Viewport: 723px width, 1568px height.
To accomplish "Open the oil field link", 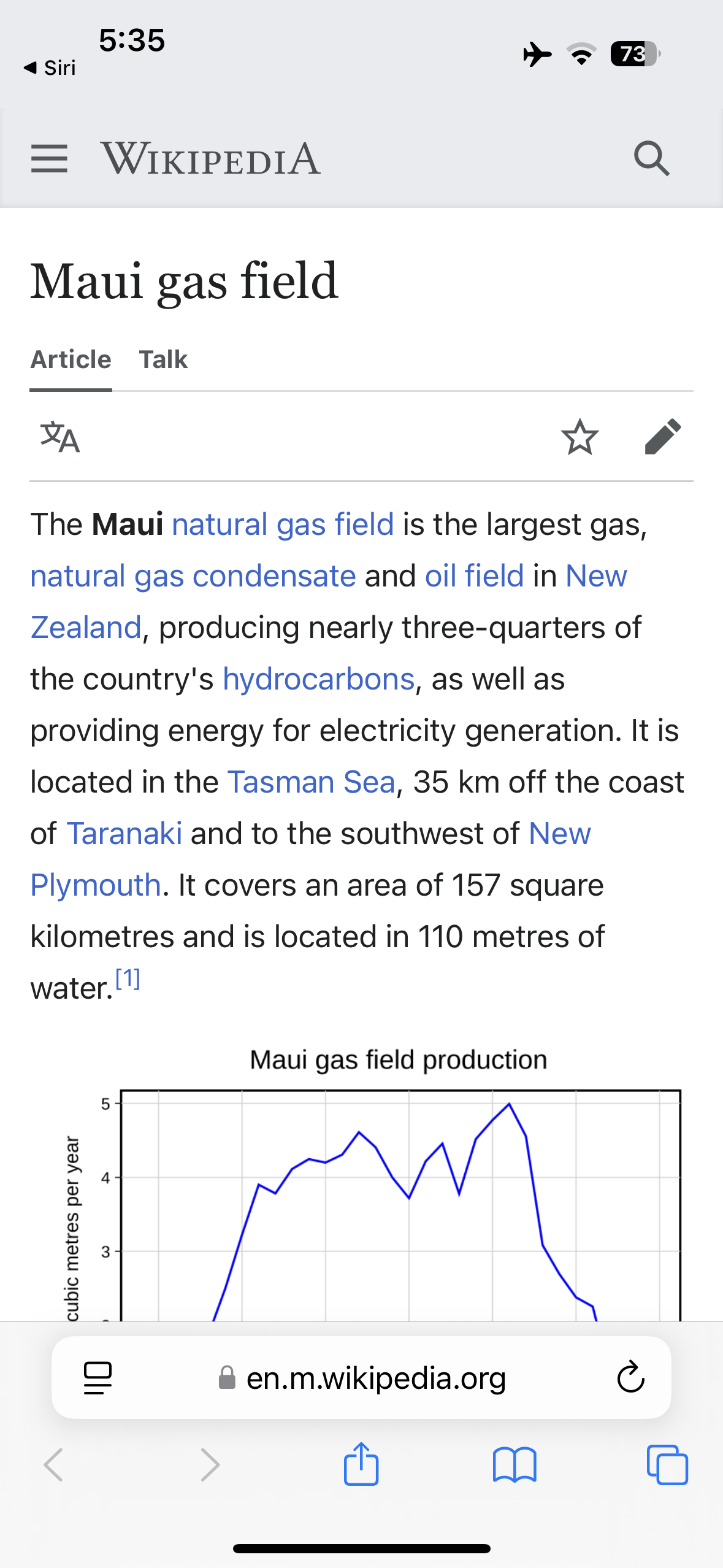I will [475, 577].
